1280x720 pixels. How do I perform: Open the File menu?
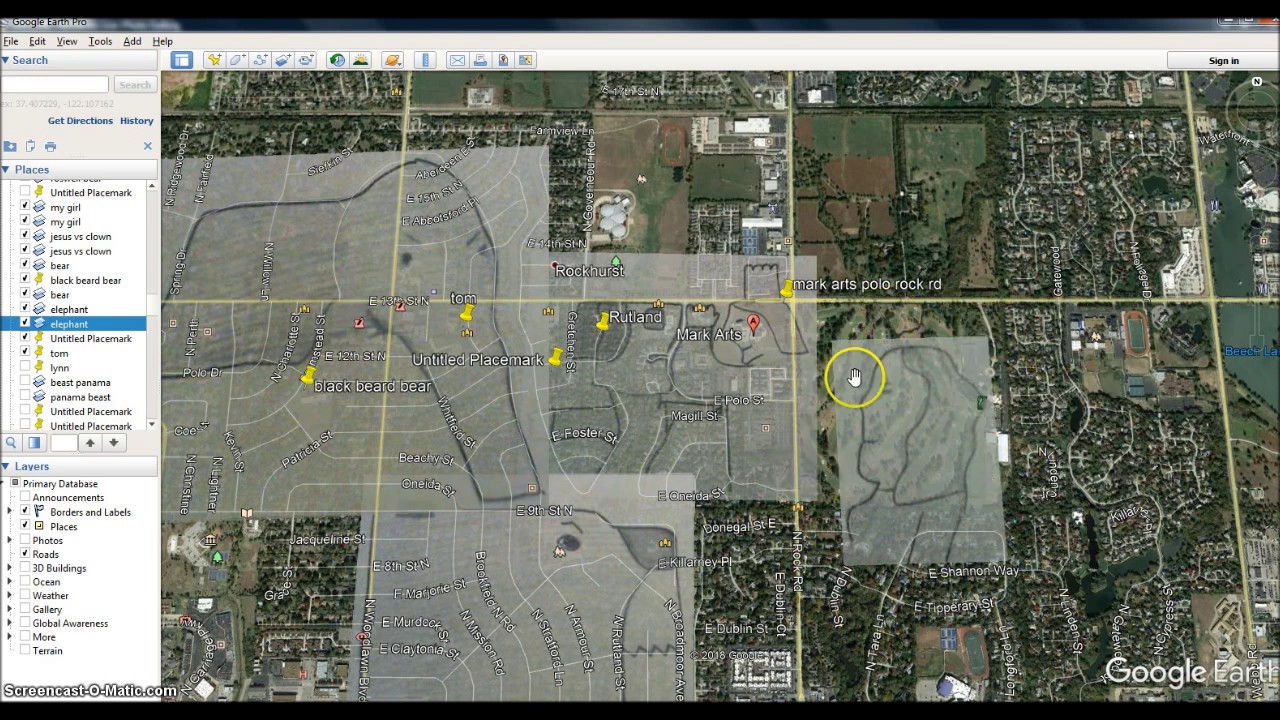[x=10, y=41]
